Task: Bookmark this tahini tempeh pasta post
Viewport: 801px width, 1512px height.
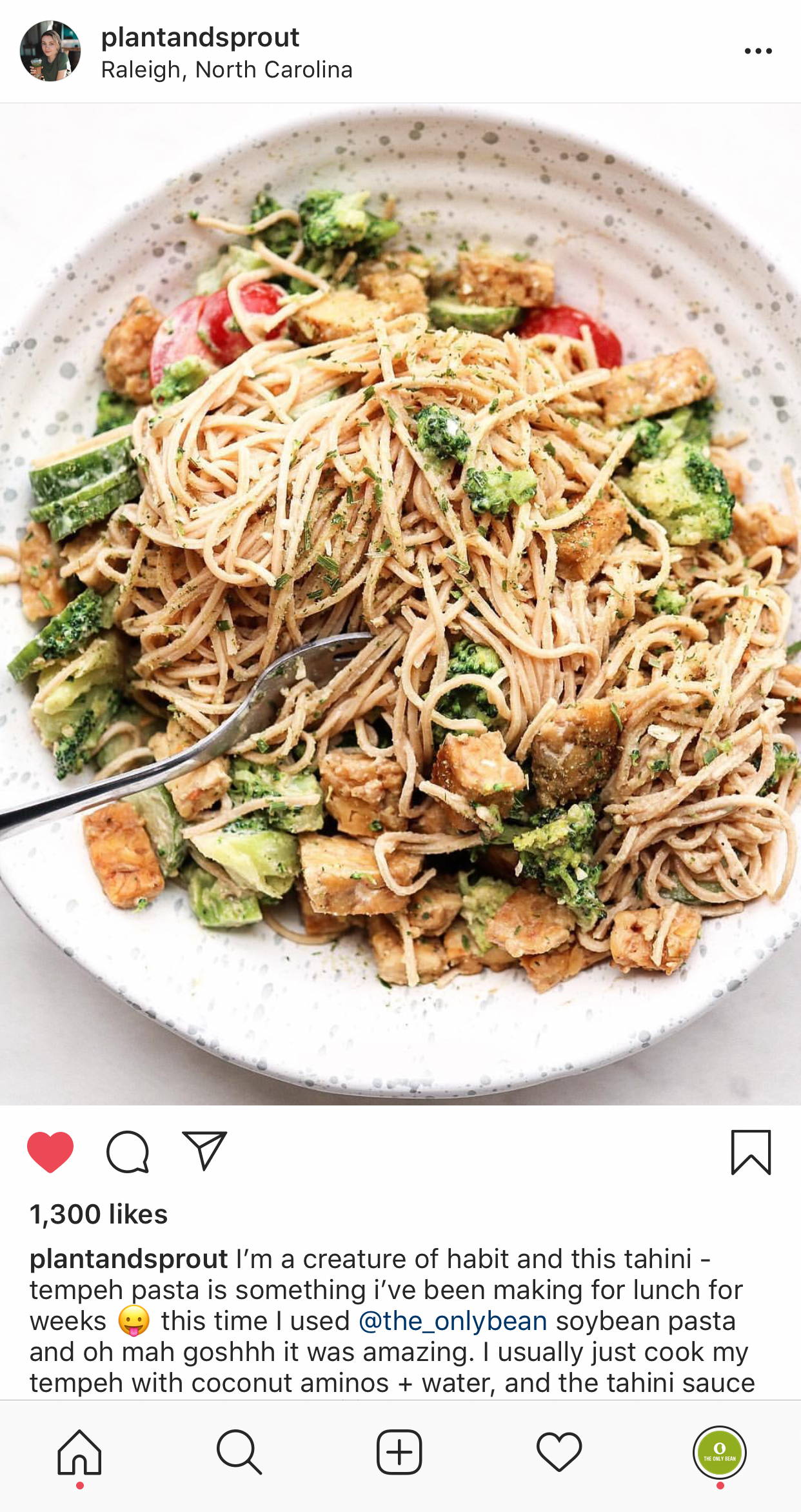Action: [x=751, y=1152]
